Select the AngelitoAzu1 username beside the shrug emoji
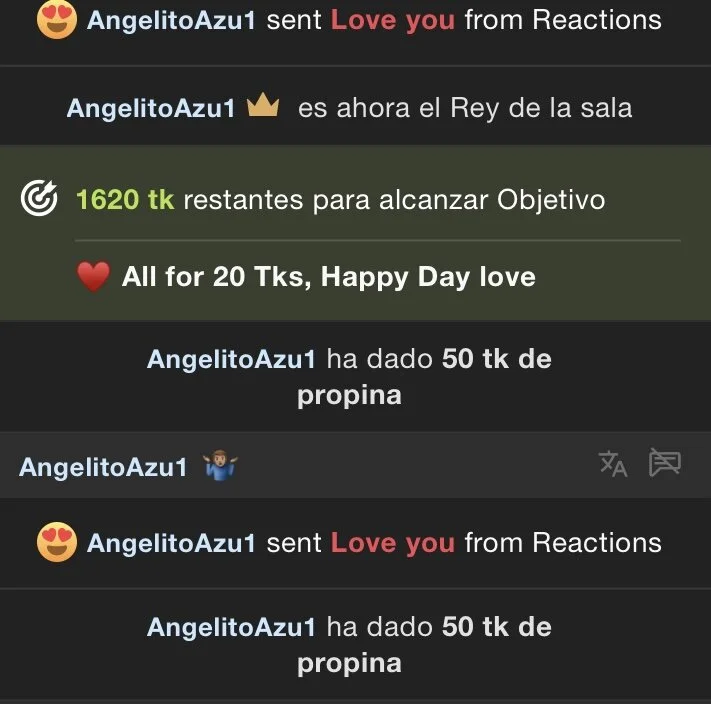The image size is (711, 704). click(x=103, y=467)
